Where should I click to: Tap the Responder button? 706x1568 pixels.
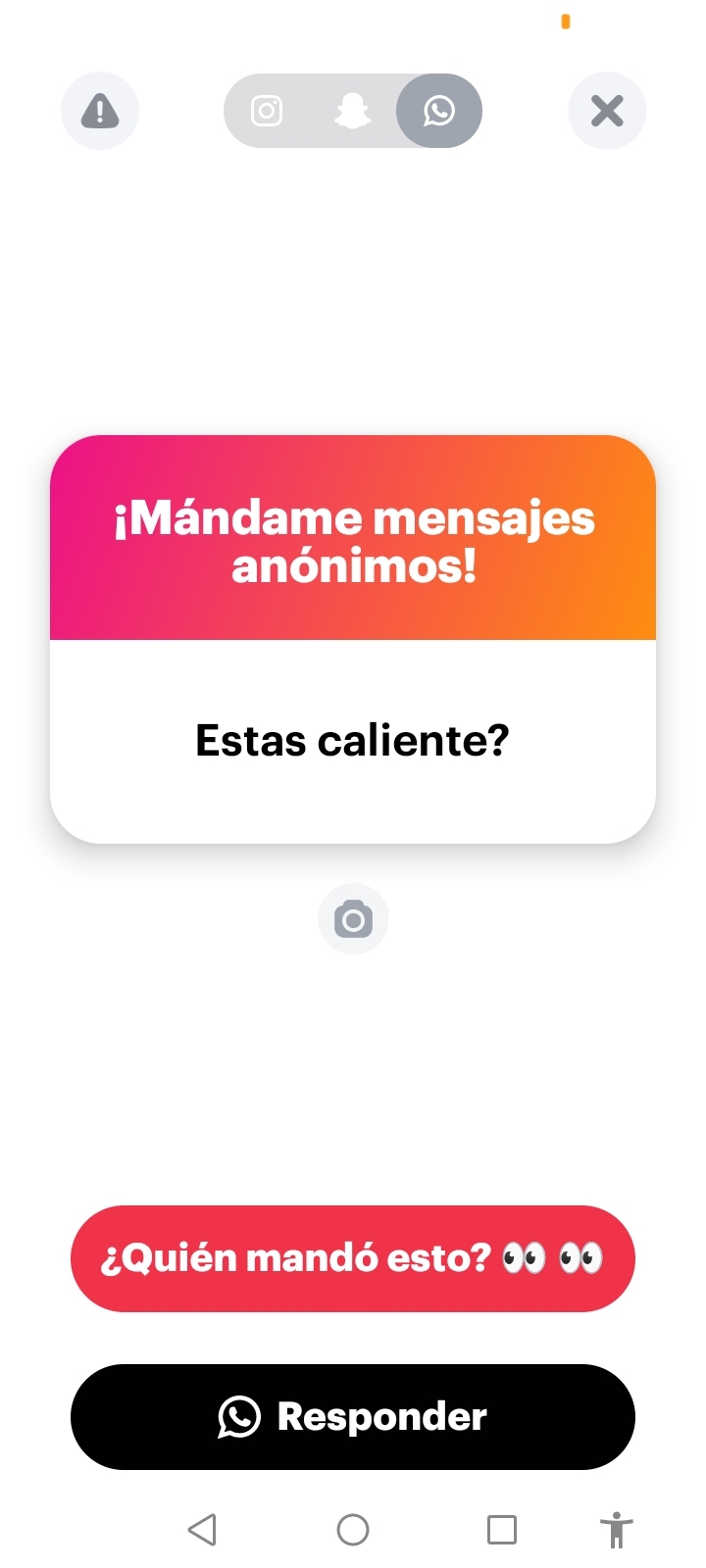pos(353,1417)
